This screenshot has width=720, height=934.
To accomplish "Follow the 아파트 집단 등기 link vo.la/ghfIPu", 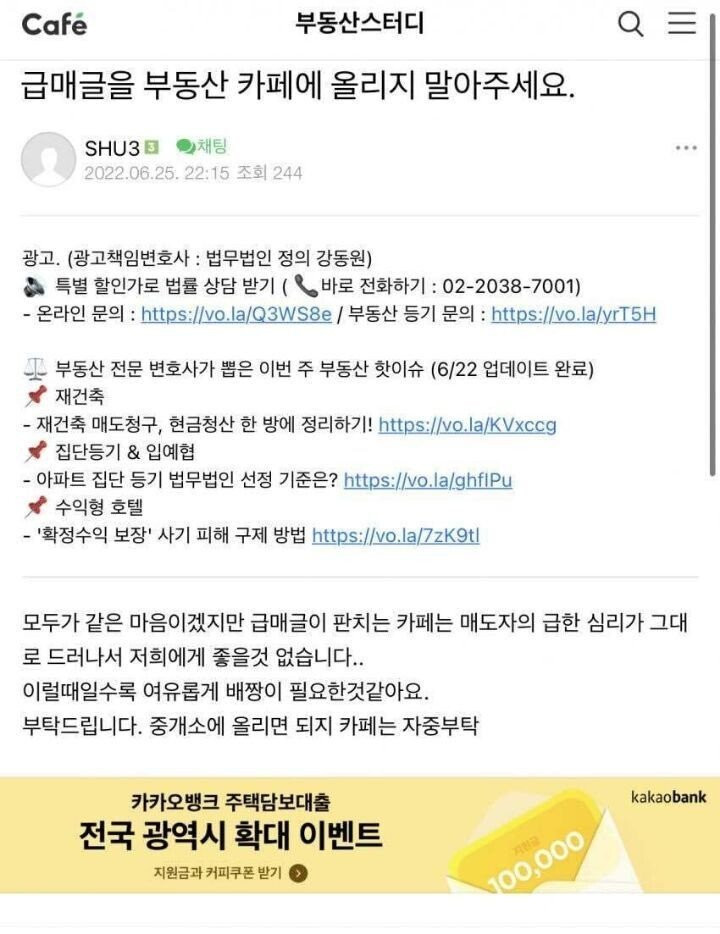I will coord(428,480).
